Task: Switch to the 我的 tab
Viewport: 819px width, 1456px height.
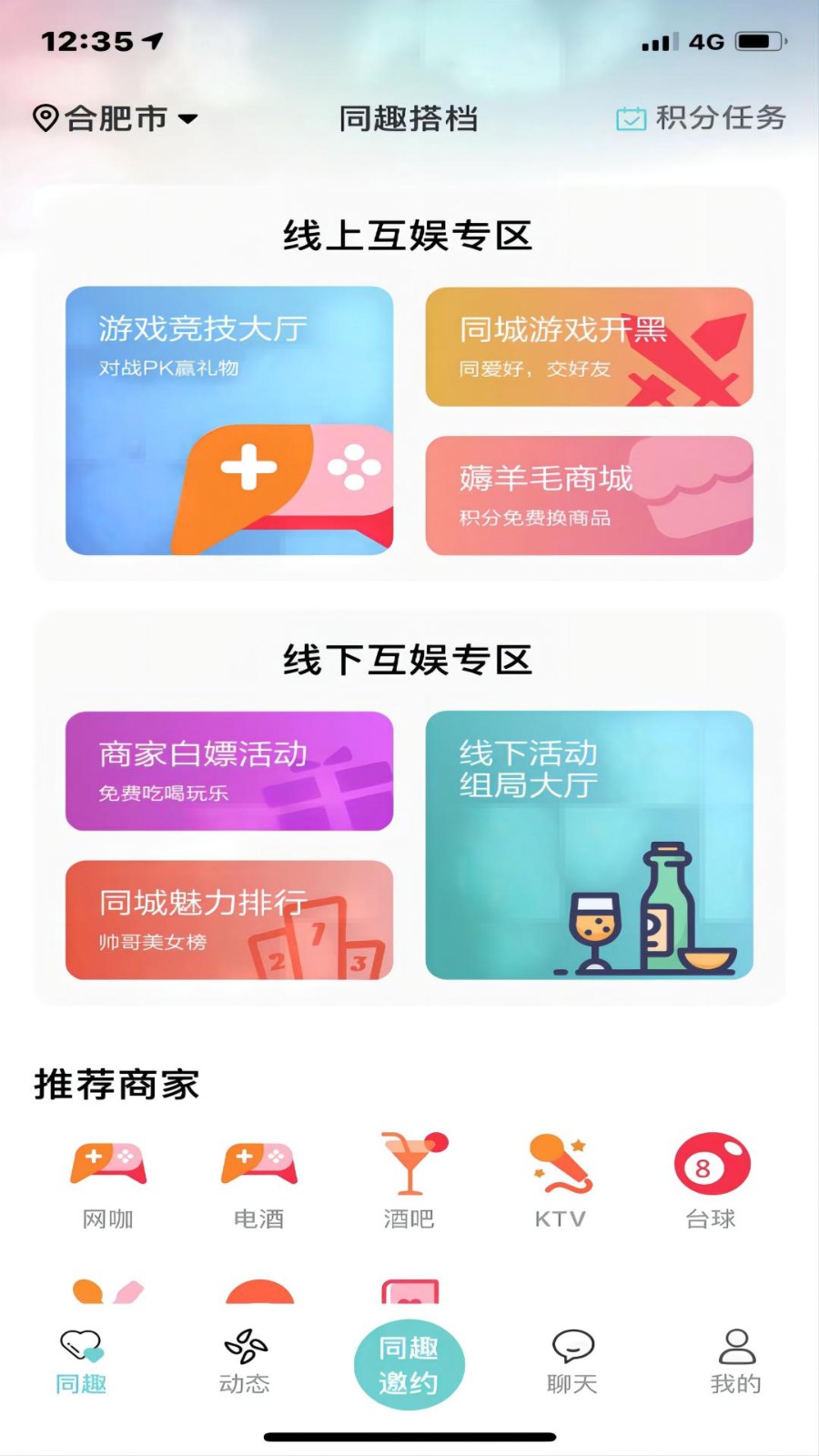Action: [736, 1362]
